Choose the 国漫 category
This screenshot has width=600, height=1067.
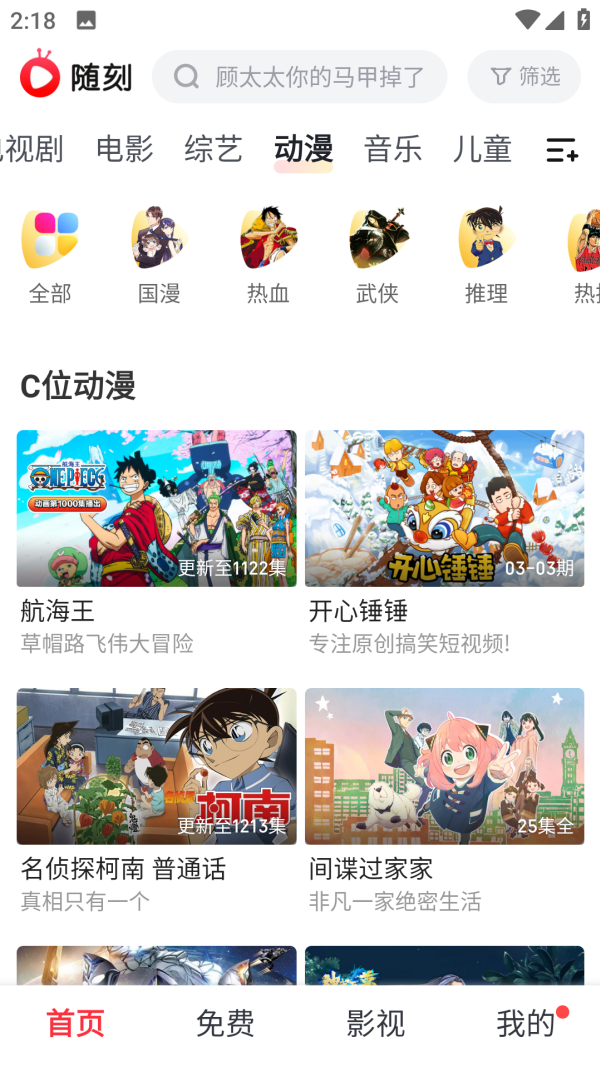tap(159, 256)
